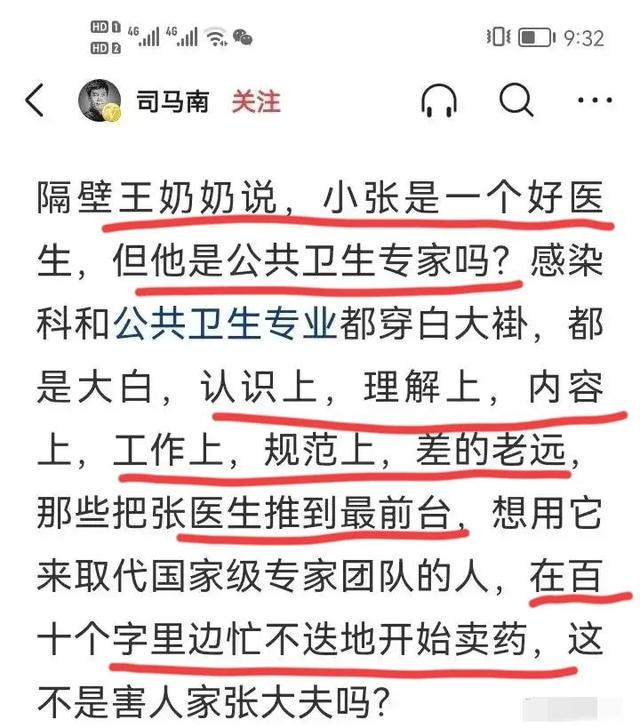Go back using the top-left arrow
Viewport: 640px width, 728px height.
35,101
